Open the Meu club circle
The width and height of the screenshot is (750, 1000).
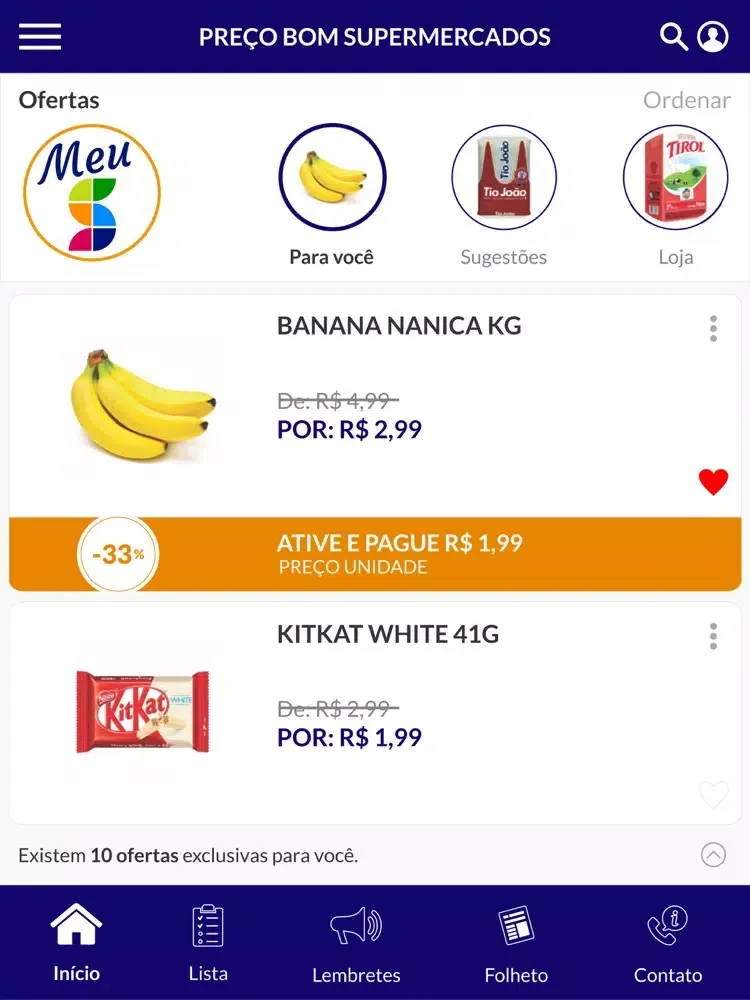click(x=92, y=192)
